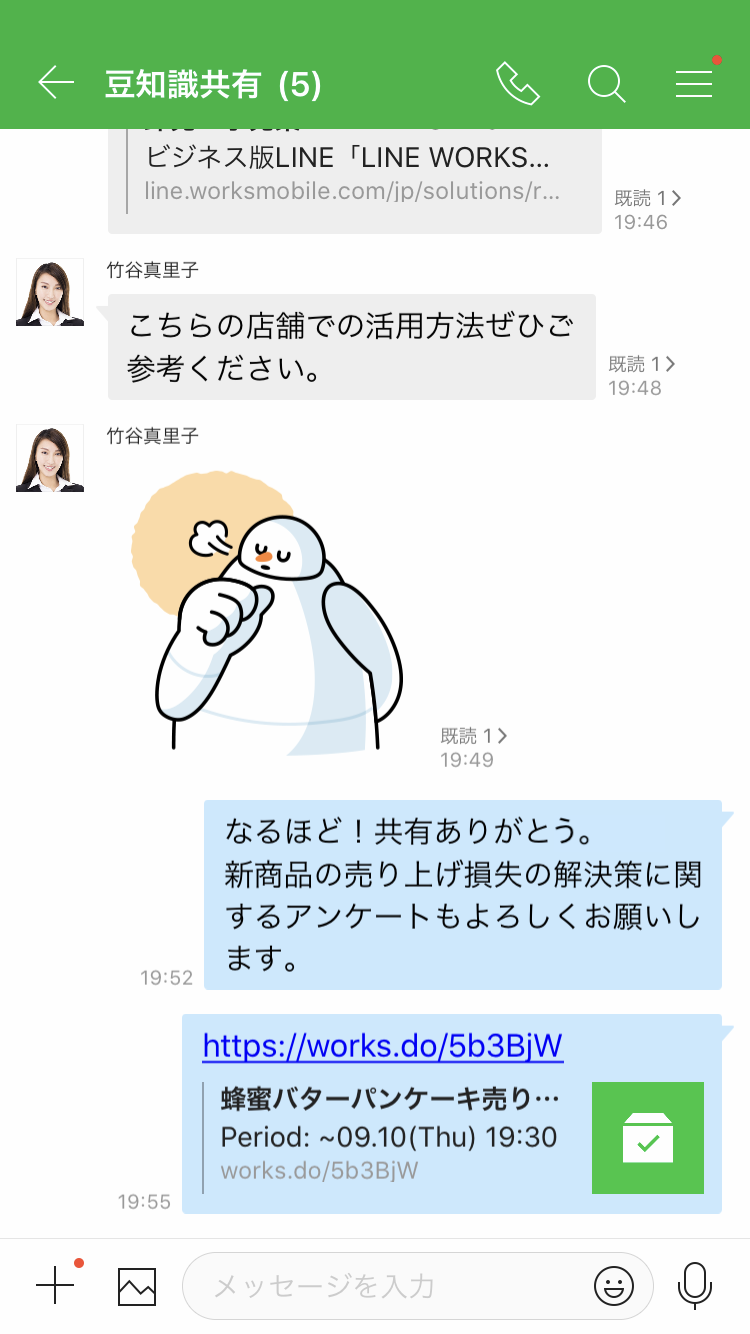
Task: Record a voice message with microphone
Action: point(694,1285)
